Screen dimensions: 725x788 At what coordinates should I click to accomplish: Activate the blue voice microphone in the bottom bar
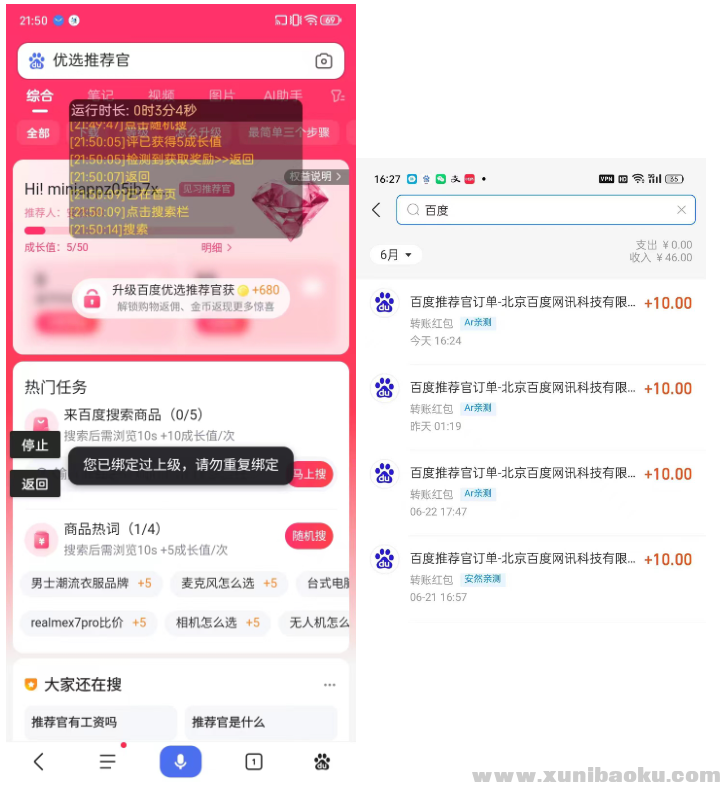click(180, 762)
